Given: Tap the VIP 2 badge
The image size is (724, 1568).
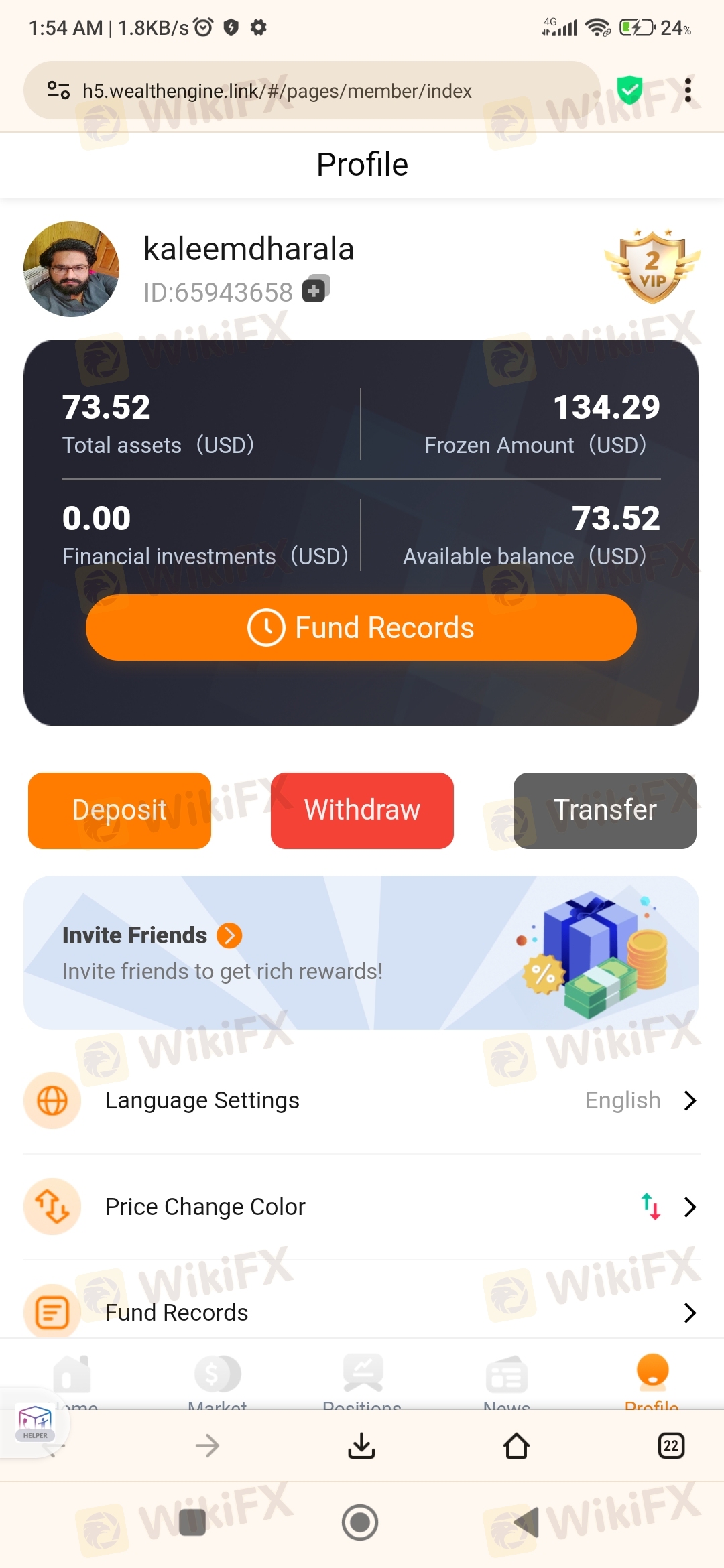Looking at the screenshot, I should click(x=652, y=266).
